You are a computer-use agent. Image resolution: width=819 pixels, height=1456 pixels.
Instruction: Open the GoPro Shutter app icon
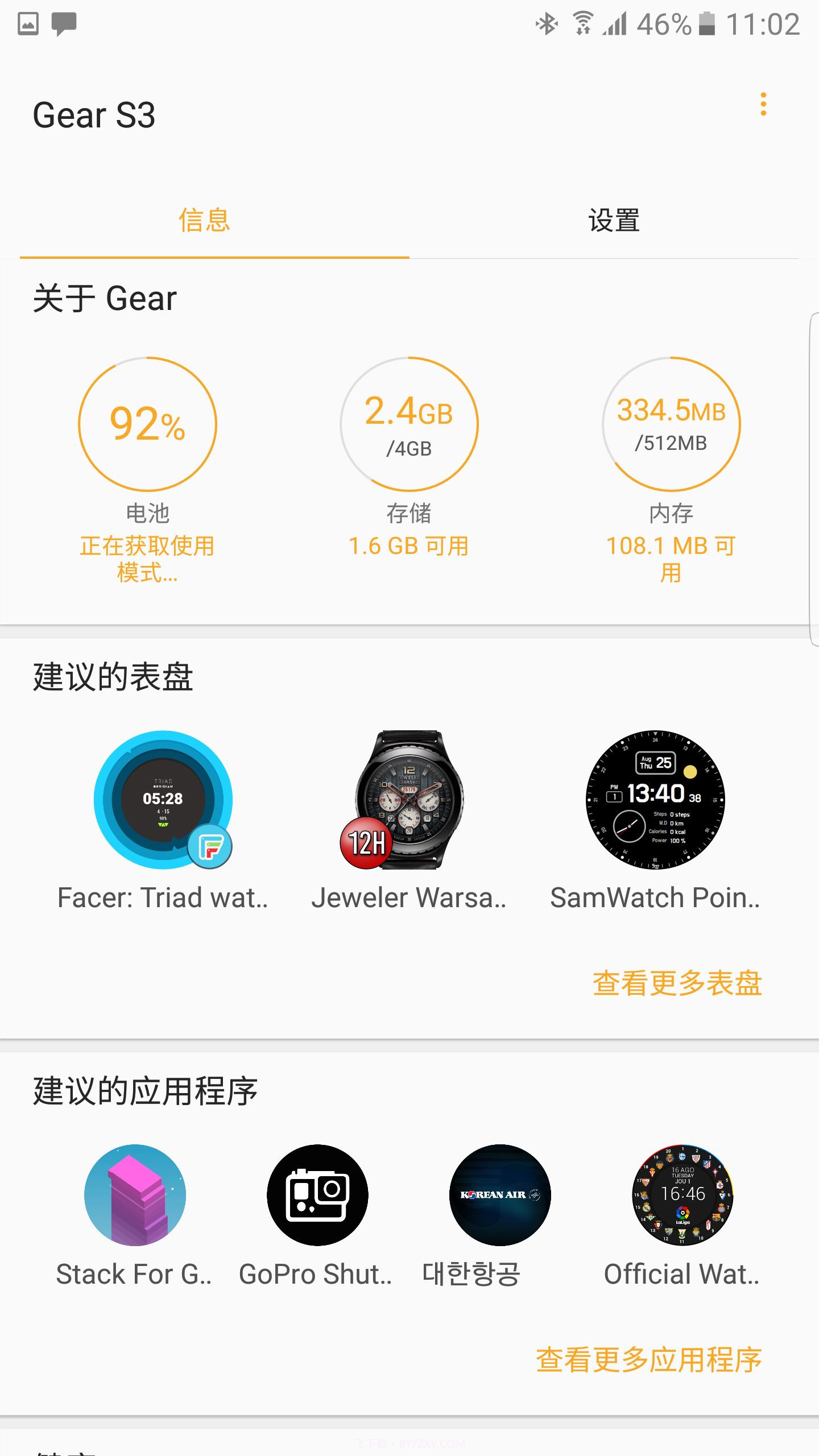[x=318, y=1196]
